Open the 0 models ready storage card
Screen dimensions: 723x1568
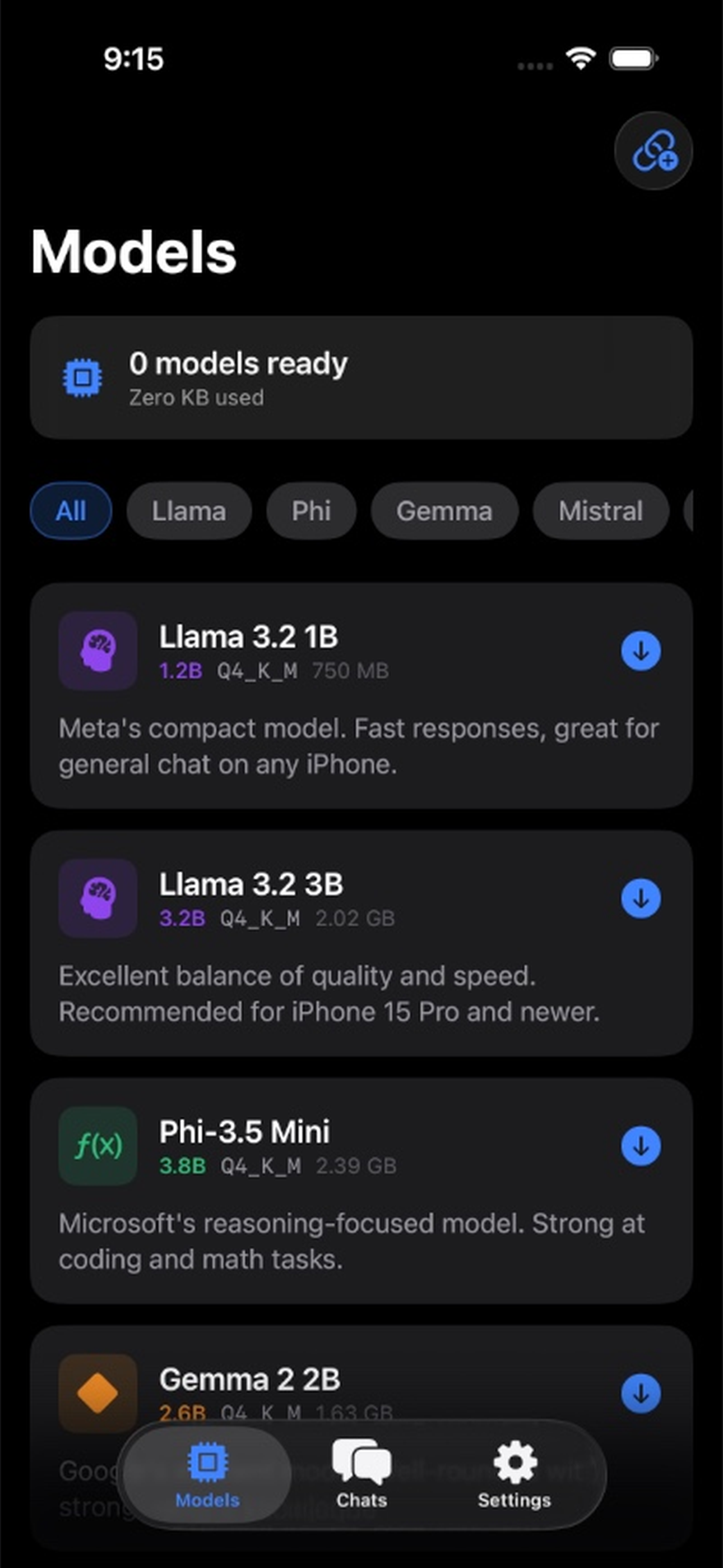pyautogui.click(x=361, y=377)
